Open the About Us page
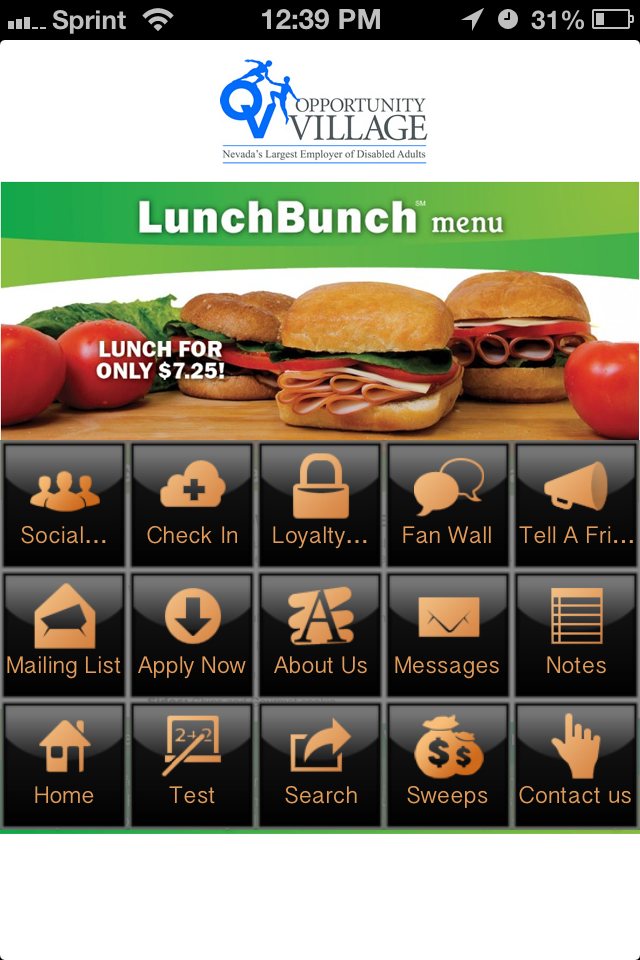The width and height of the screenshot is (640, 960). point(320,637)
